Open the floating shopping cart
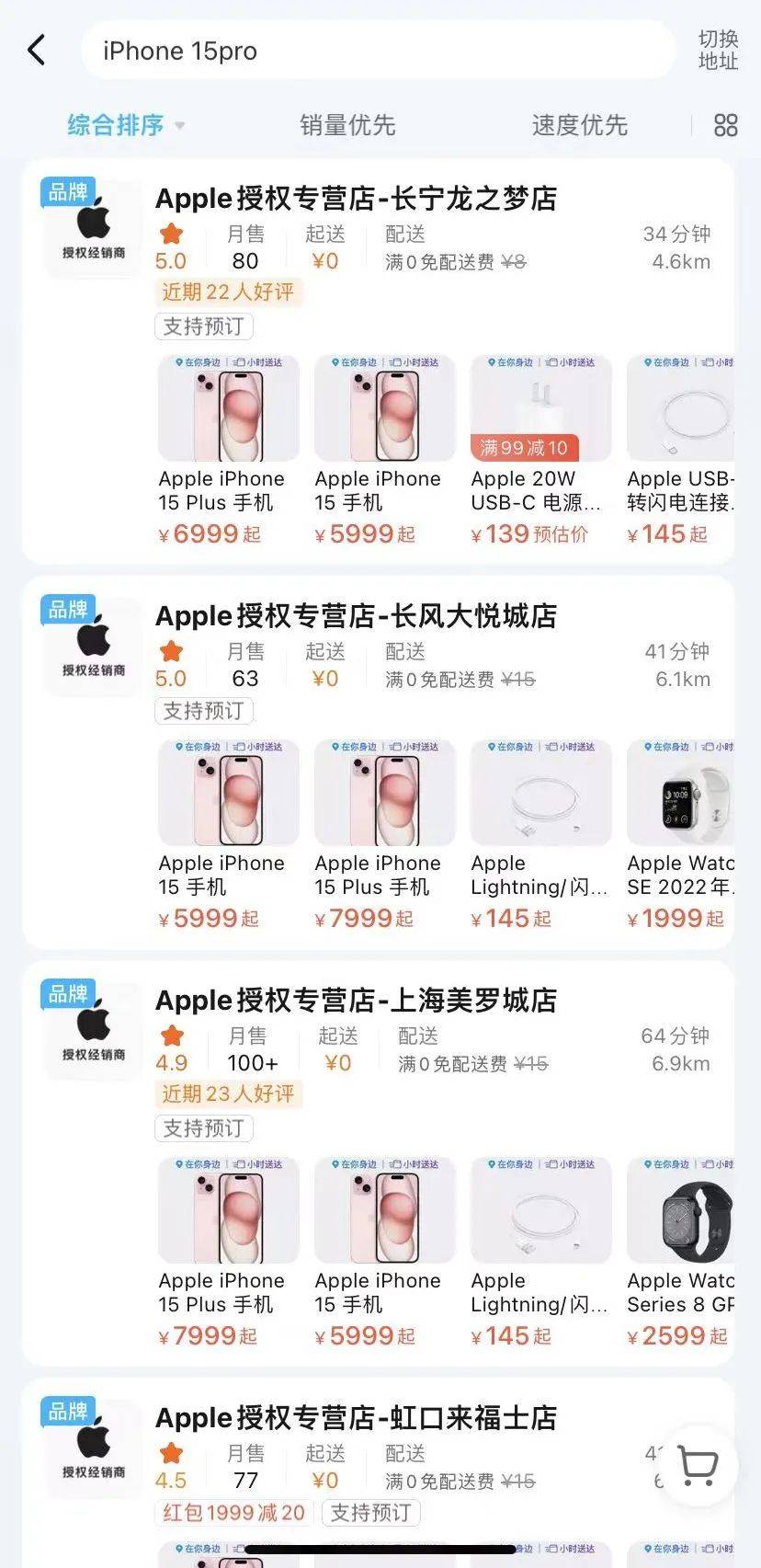Screen dimensions: 761x1568 (x=697, y=1465)
